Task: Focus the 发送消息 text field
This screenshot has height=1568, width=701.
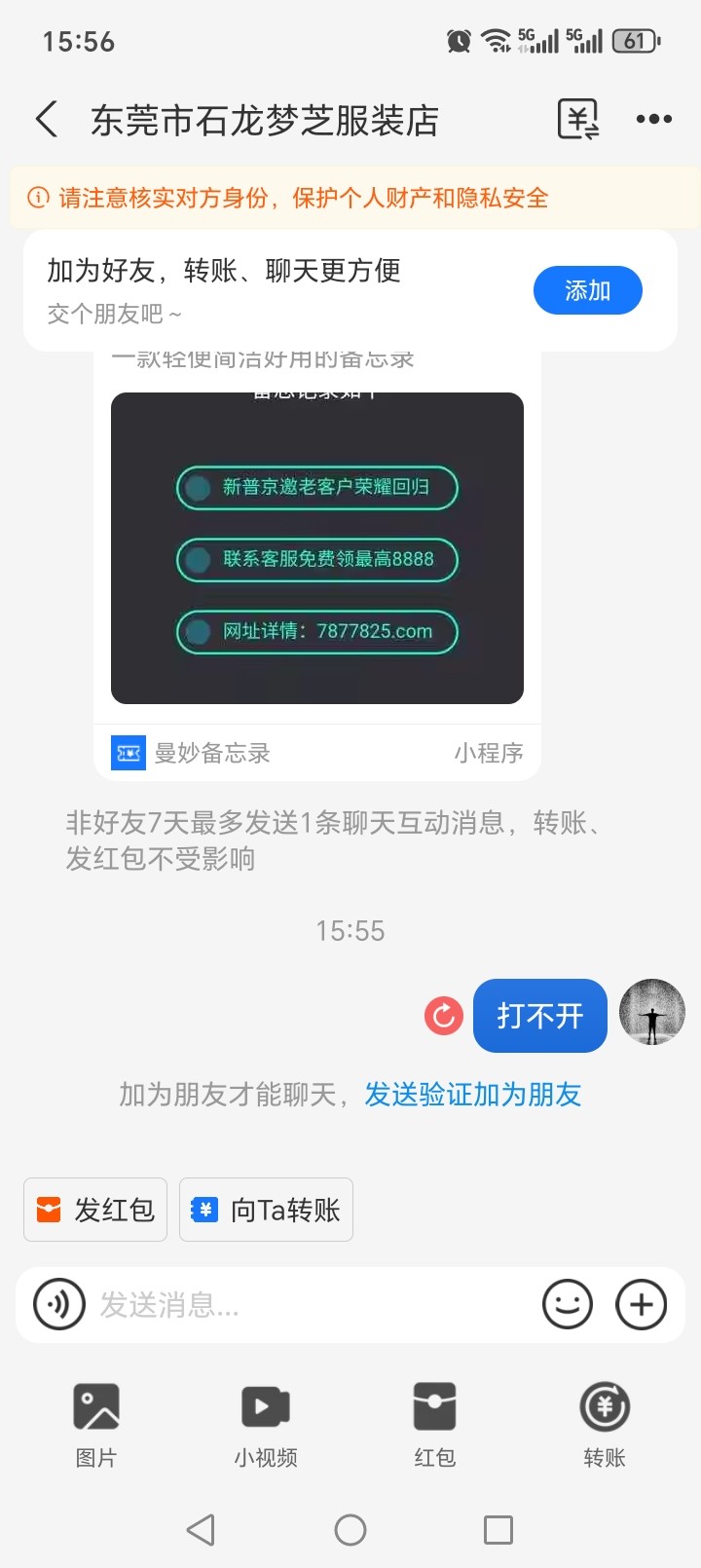Action: tap(312, 1304)
